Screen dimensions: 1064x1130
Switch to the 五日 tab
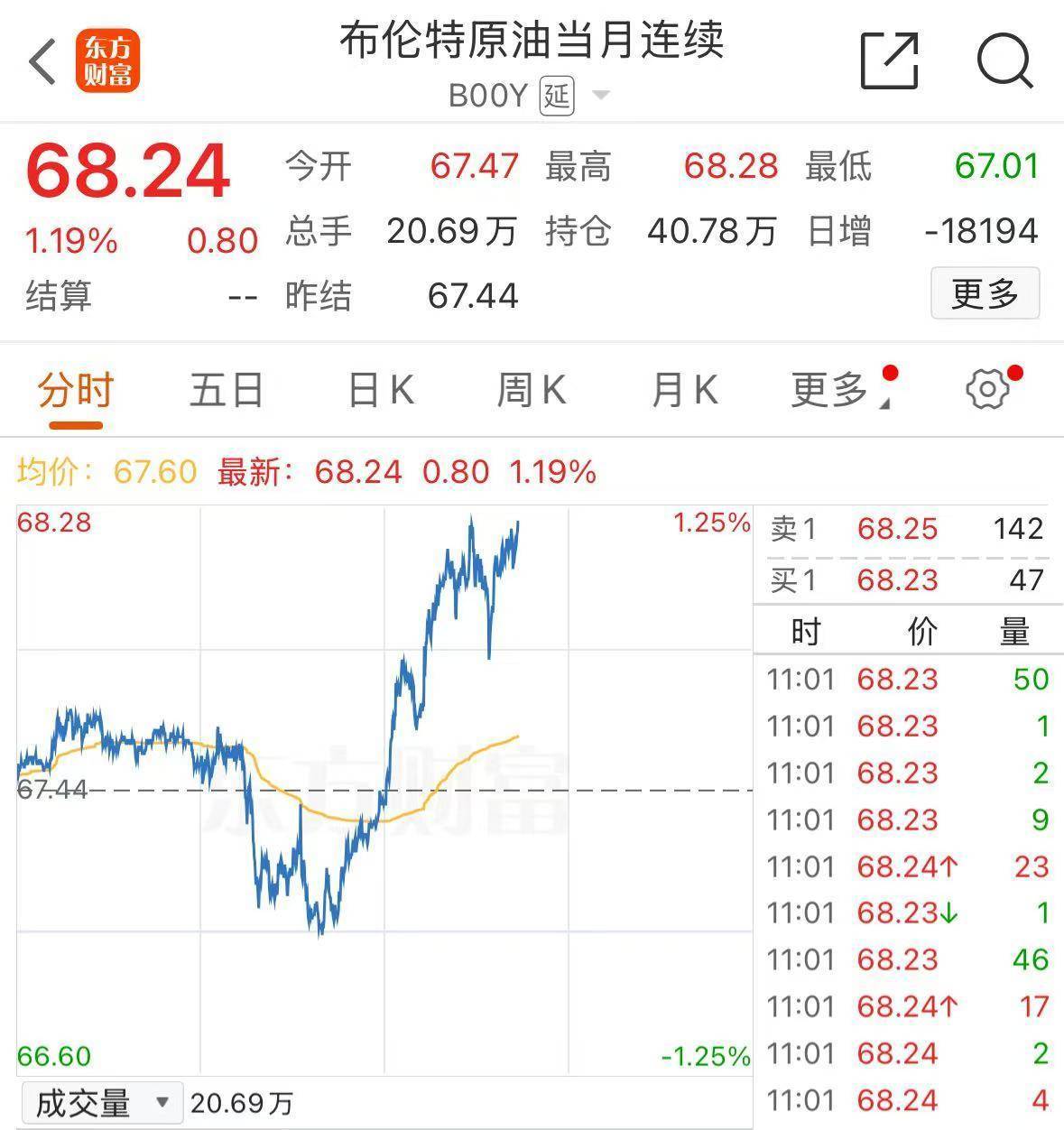[227, 389]
